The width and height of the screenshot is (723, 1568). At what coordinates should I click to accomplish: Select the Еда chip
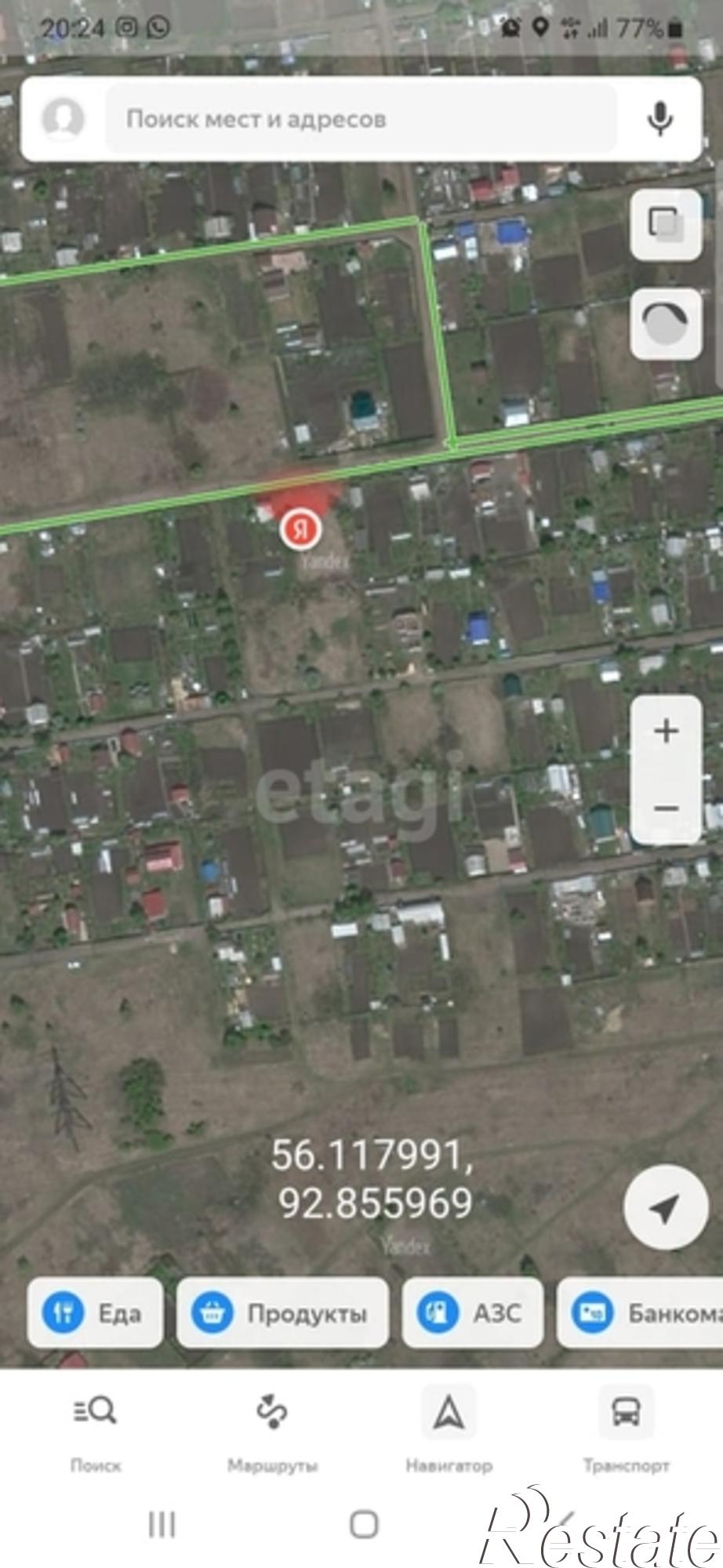(x=95, y=1312)
